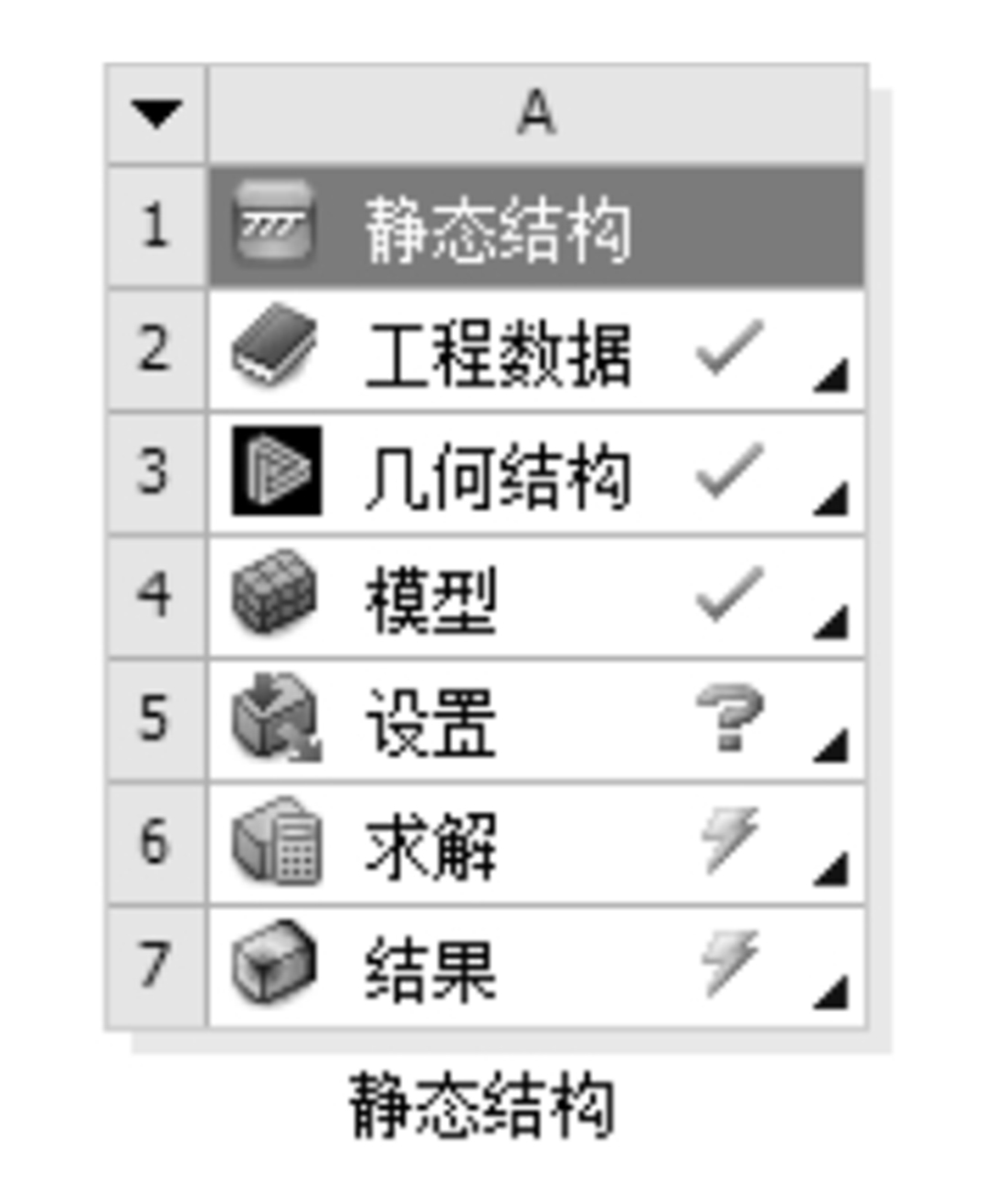Open the 结果 cell
The width and height of the screenshot is (1005, 1204).
(431, 969)
